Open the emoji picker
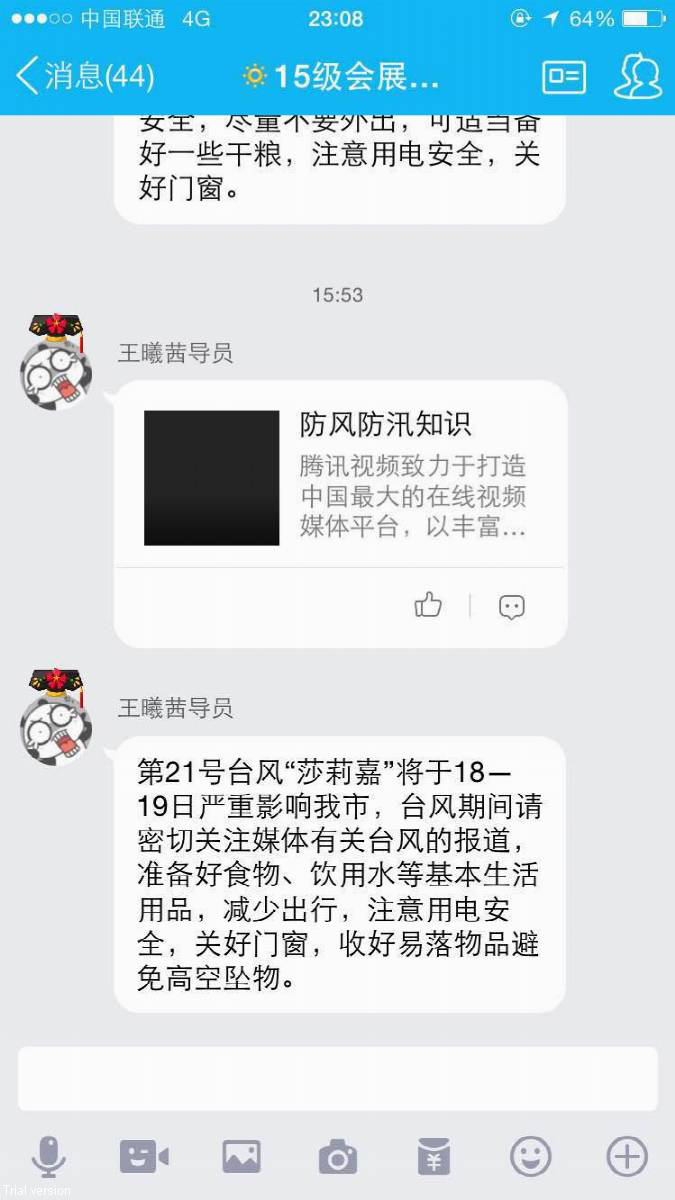The width and height of the screenshot is (675, 1200). coord(530,1157)
